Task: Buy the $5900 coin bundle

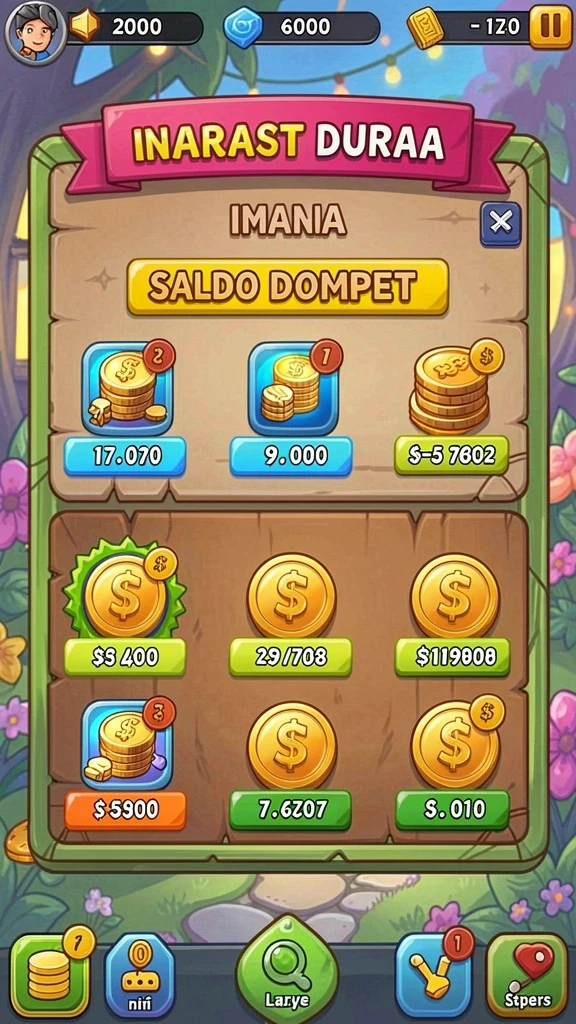Action: (x=125, y=810)
